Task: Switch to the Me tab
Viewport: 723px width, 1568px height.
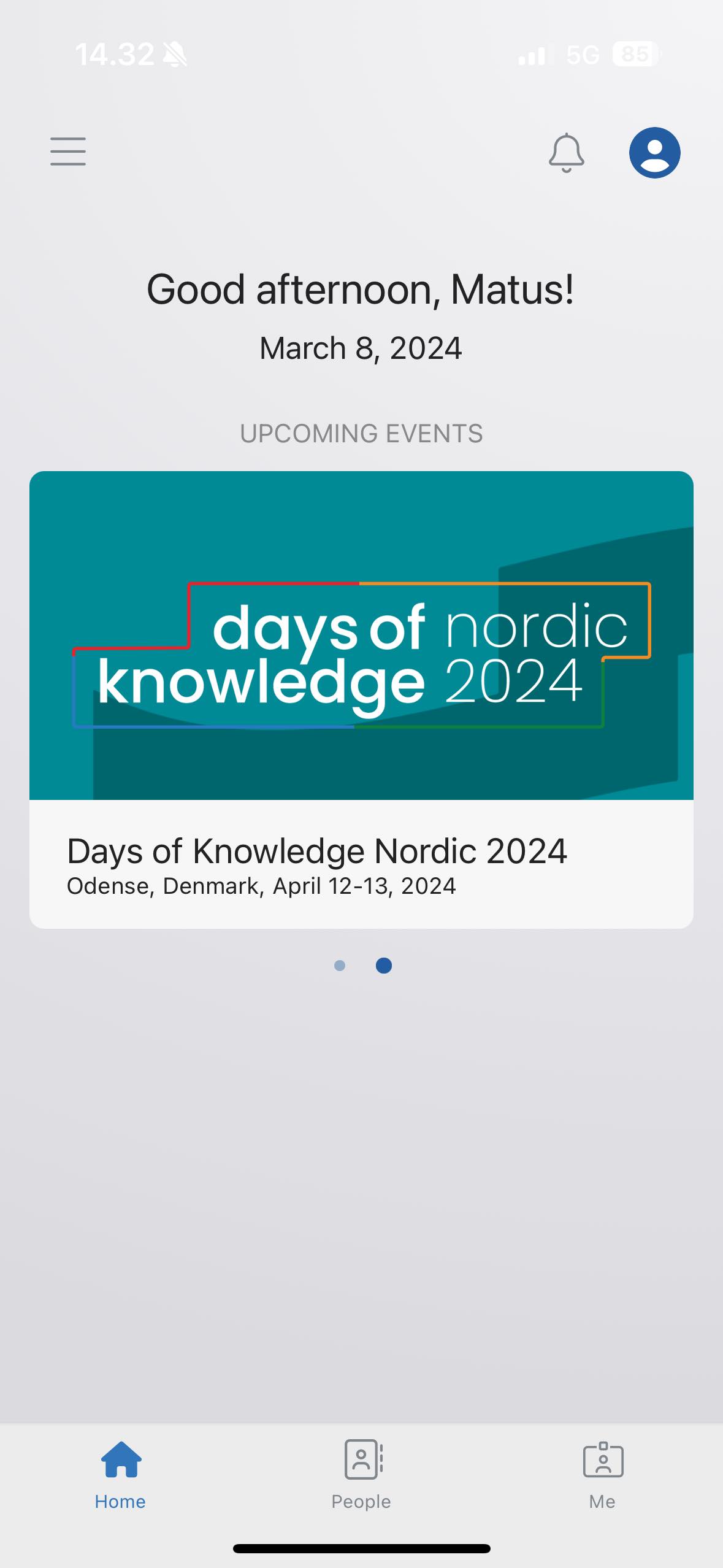Action: [603, 1475]
